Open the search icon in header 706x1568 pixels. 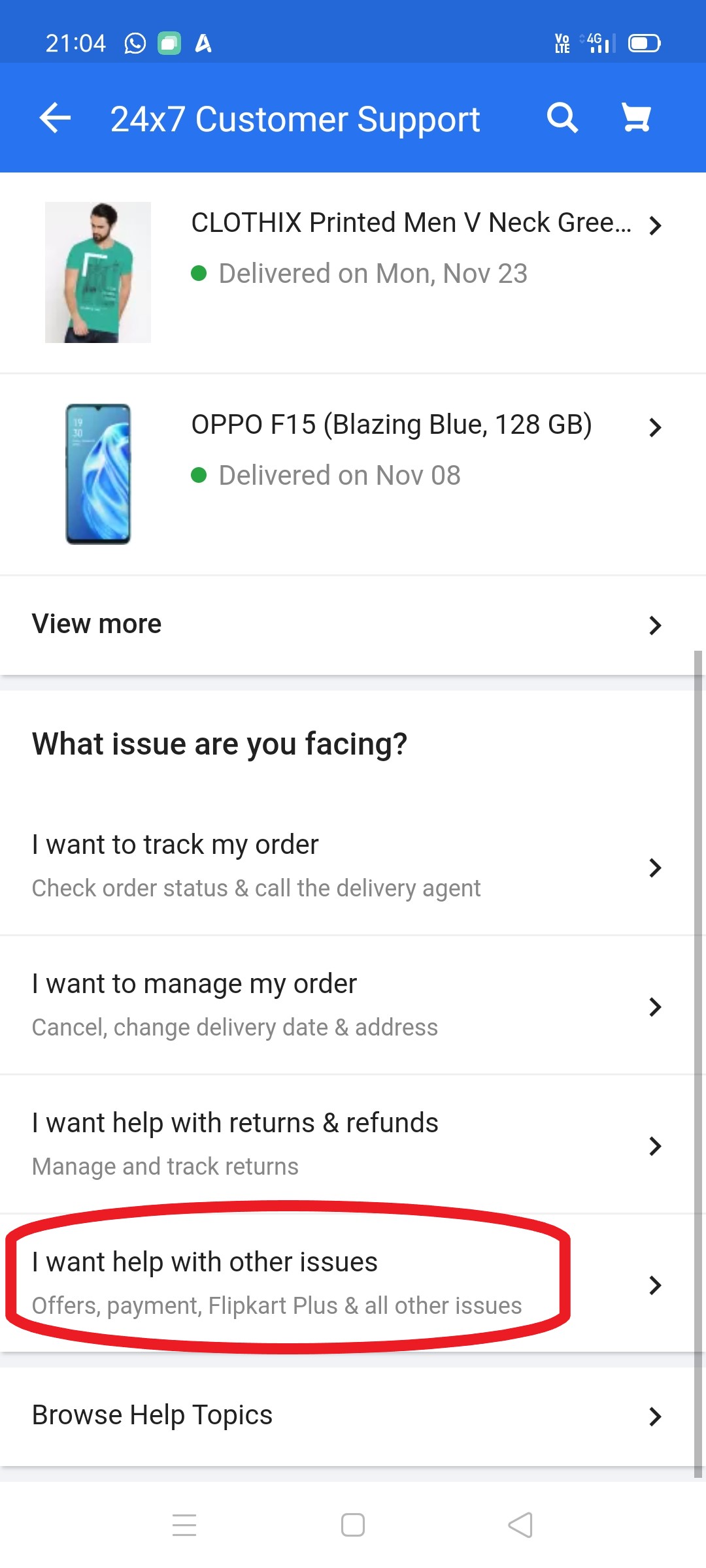pyautogui.click(x=562, y=118)
